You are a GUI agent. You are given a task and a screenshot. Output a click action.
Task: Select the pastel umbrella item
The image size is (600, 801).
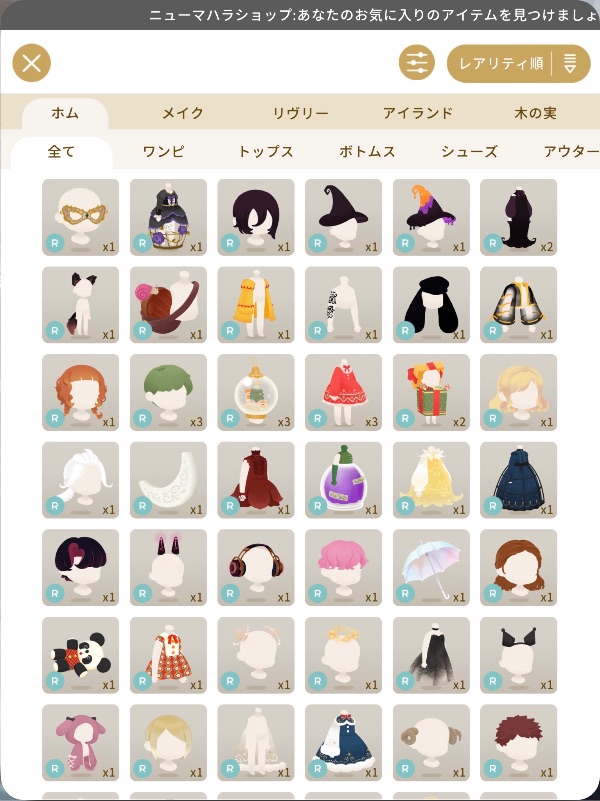[x=431, y=567]
